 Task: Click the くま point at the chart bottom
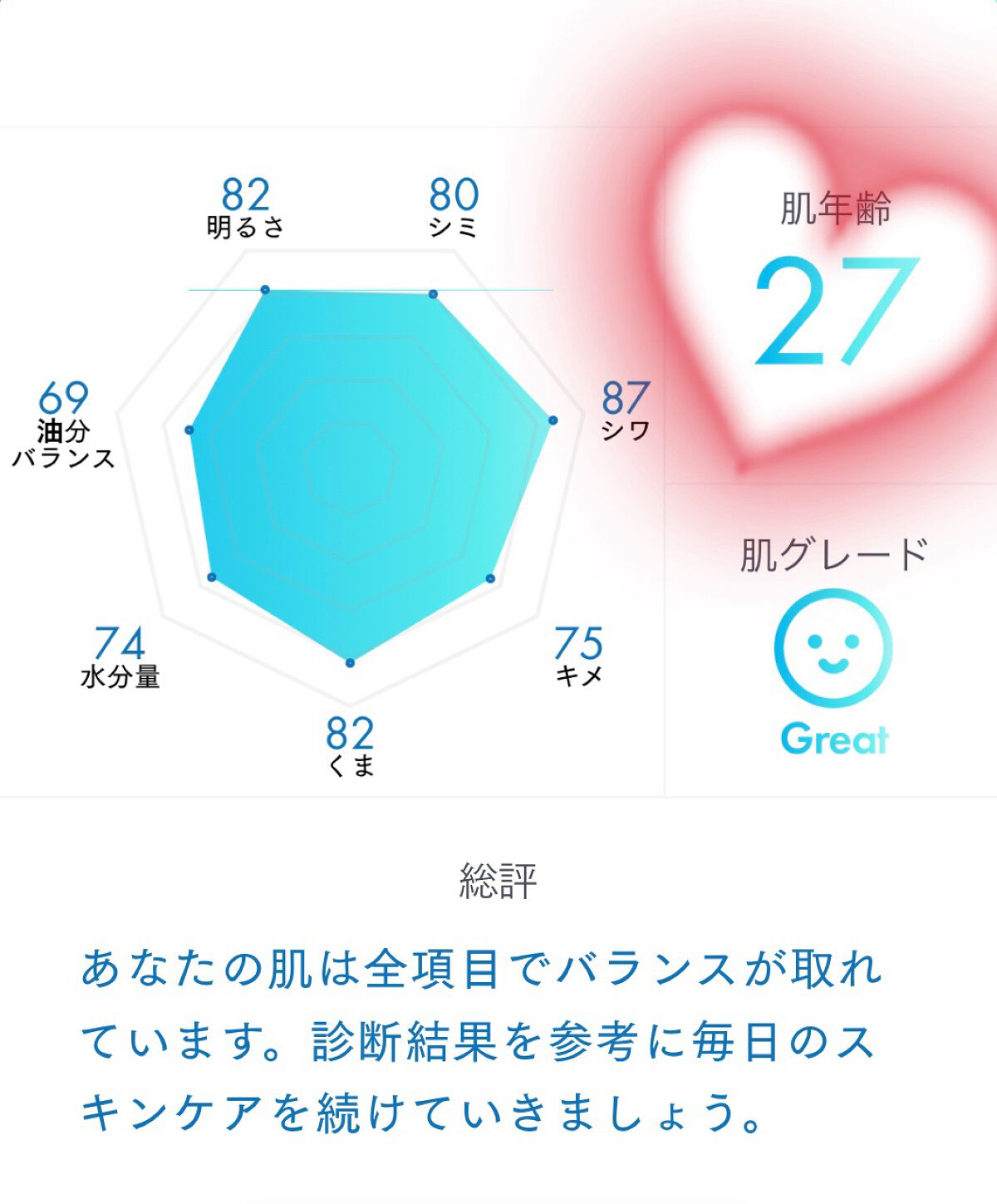pos(349,663)
